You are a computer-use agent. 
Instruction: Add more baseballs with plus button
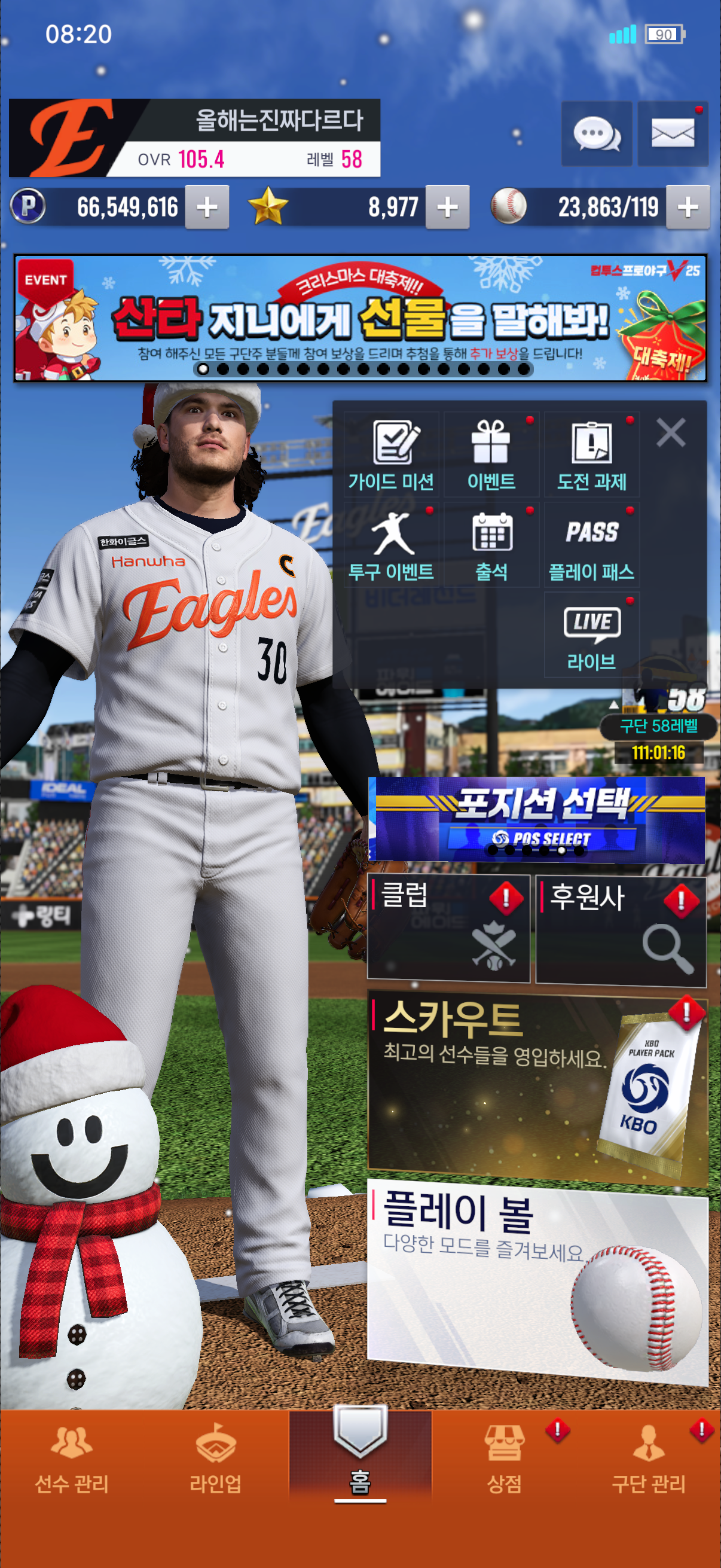[x=688, y=208]
